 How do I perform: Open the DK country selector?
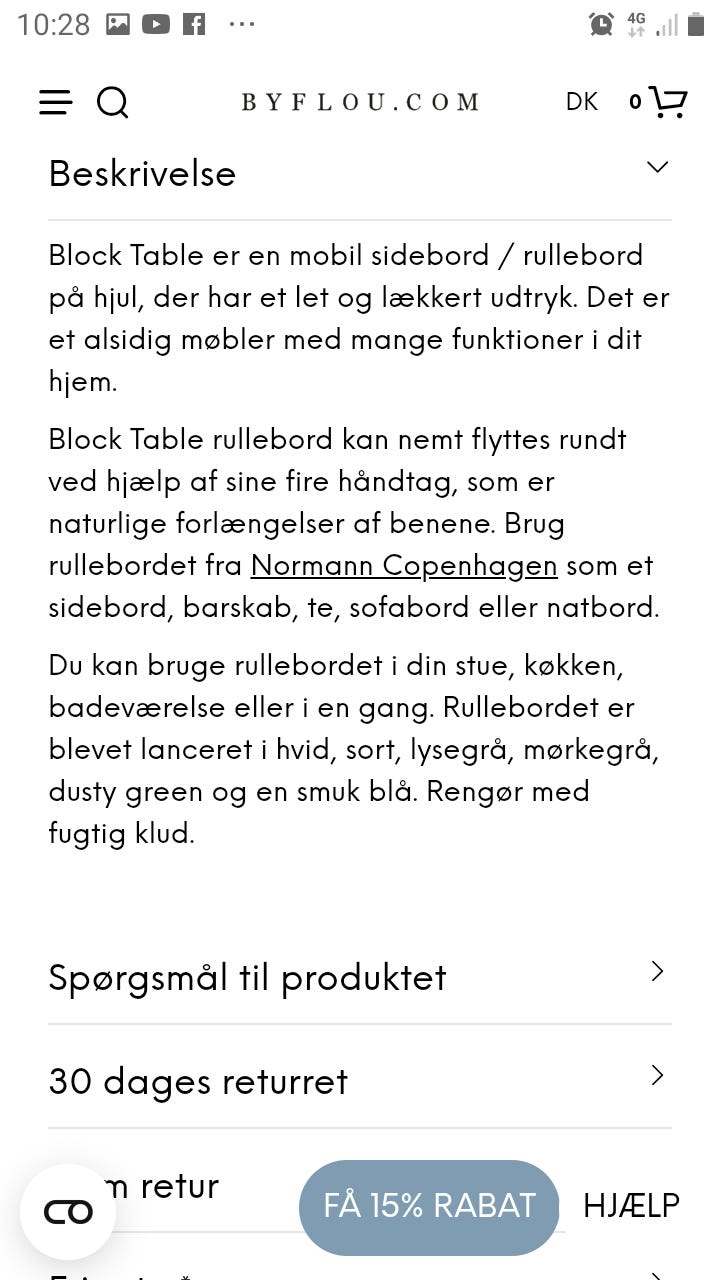point(581,101)
